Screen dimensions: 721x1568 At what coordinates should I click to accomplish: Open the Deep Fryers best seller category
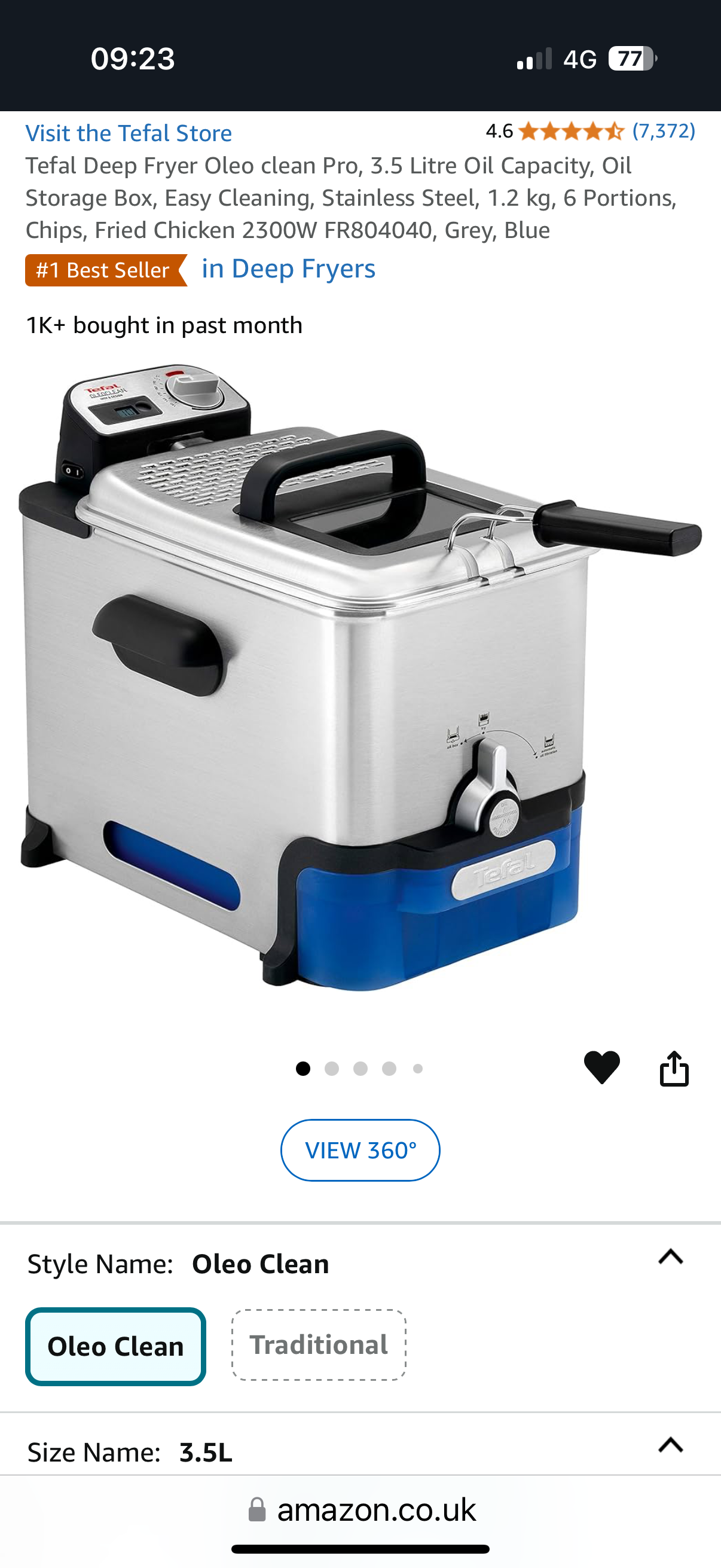[x=288, y=269]
